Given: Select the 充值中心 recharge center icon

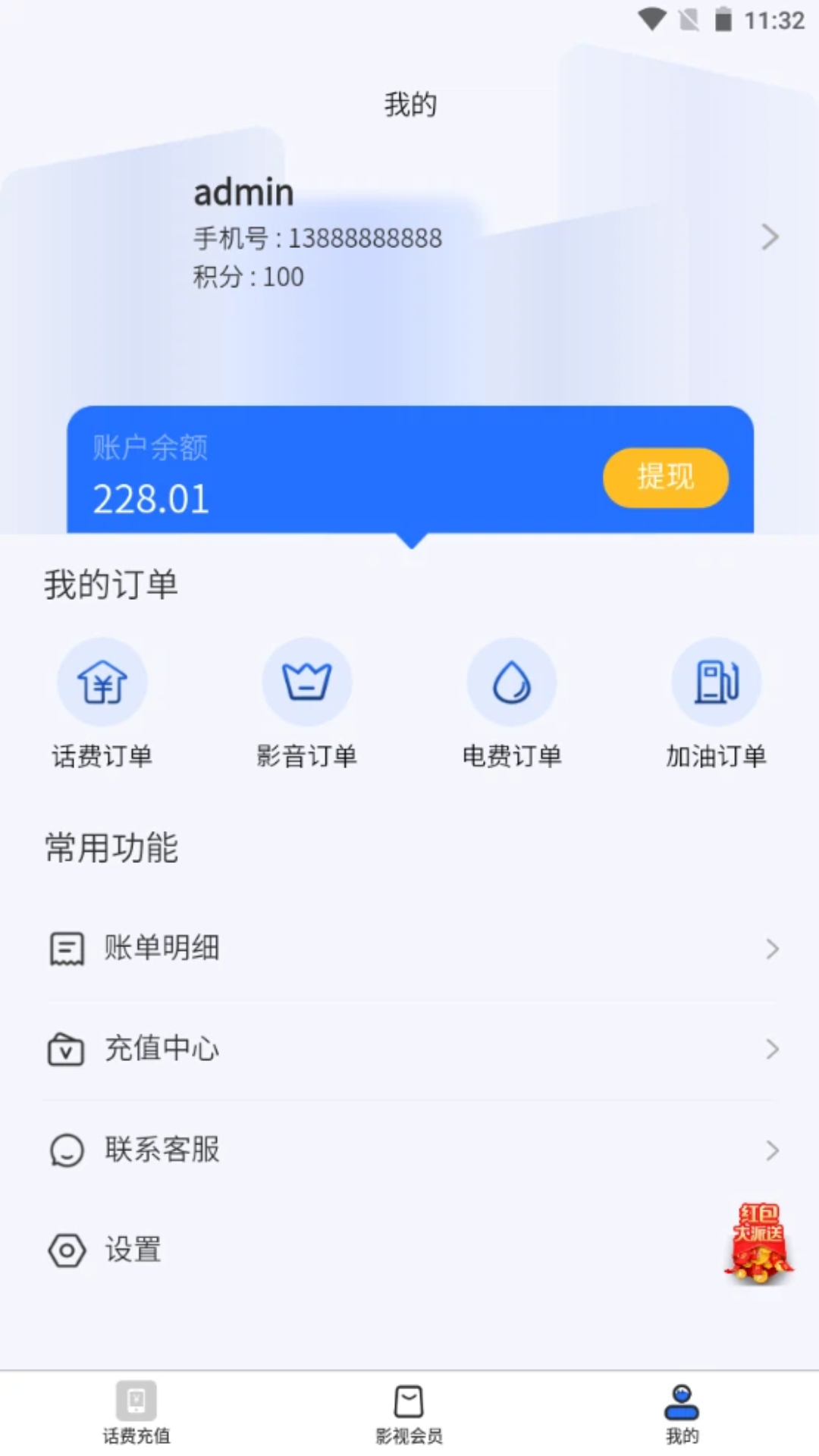Looking at the screenshot, I should click(x=67, y=1049).
